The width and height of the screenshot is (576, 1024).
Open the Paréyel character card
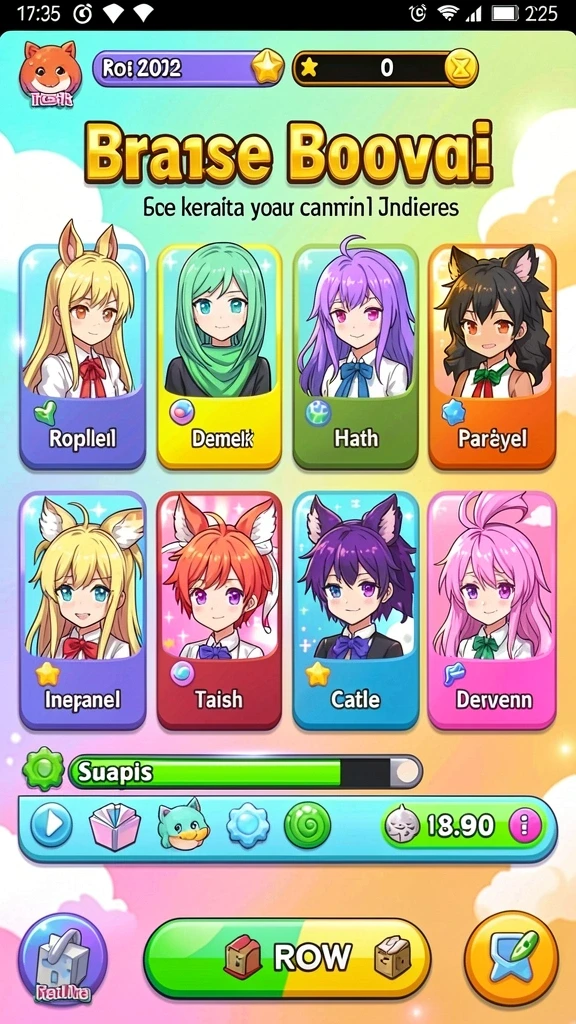point(492,356)
